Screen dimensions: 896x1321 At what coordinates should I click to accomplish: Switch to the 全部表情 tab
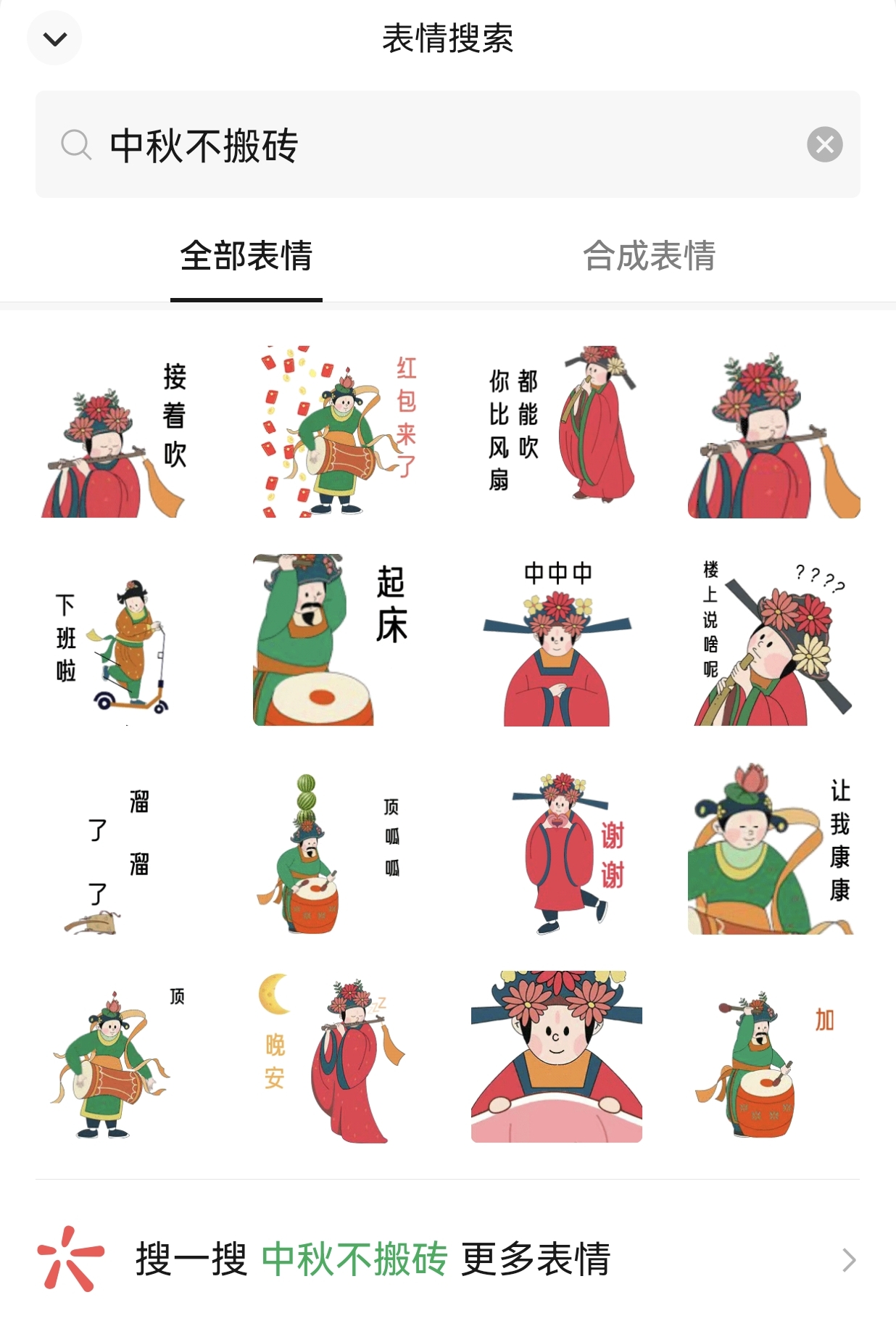[246, 256]
